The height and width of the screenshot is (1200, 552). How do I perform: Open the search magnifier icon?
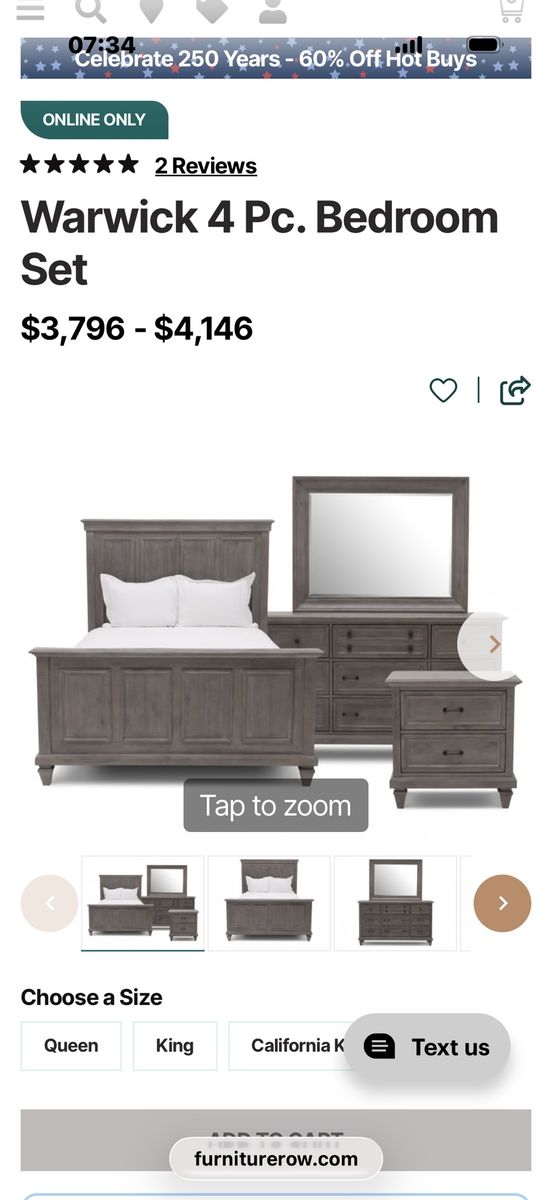tap(91, 10)
